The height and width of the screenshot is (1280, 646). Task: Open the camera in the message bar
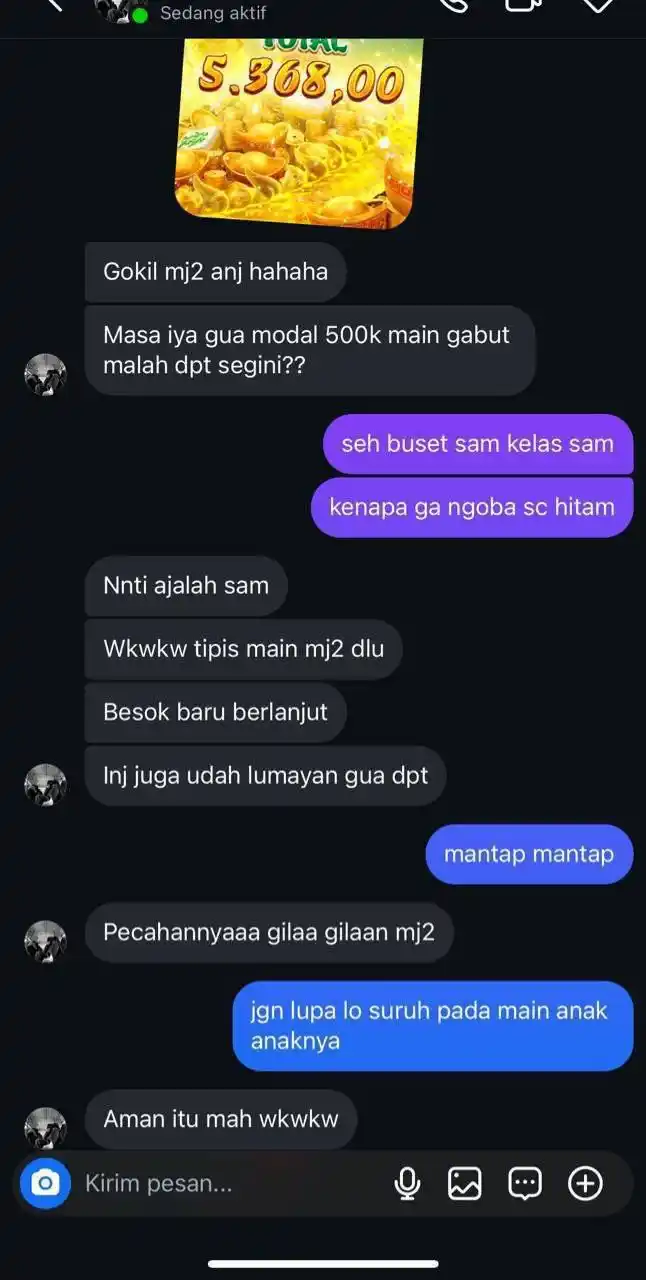[x=45, y=1184]
